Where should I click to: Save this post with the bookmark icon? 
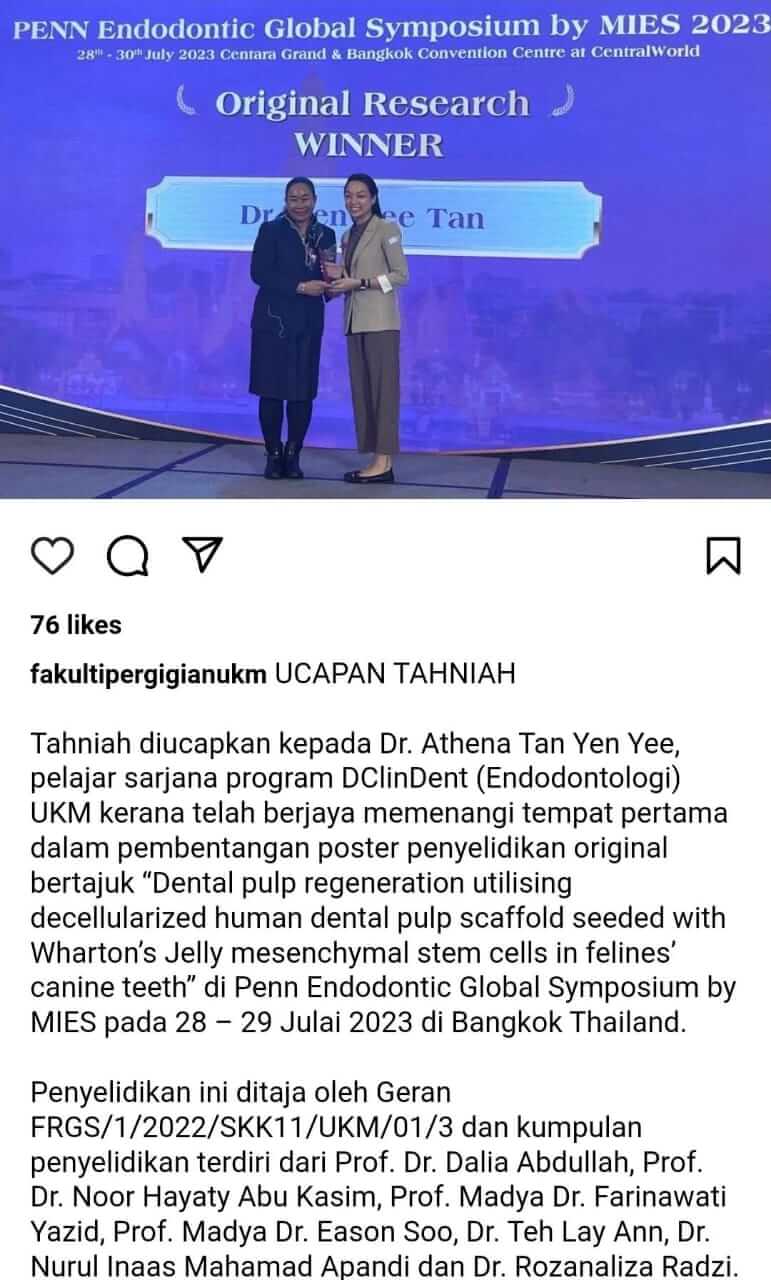click(723, 555)
